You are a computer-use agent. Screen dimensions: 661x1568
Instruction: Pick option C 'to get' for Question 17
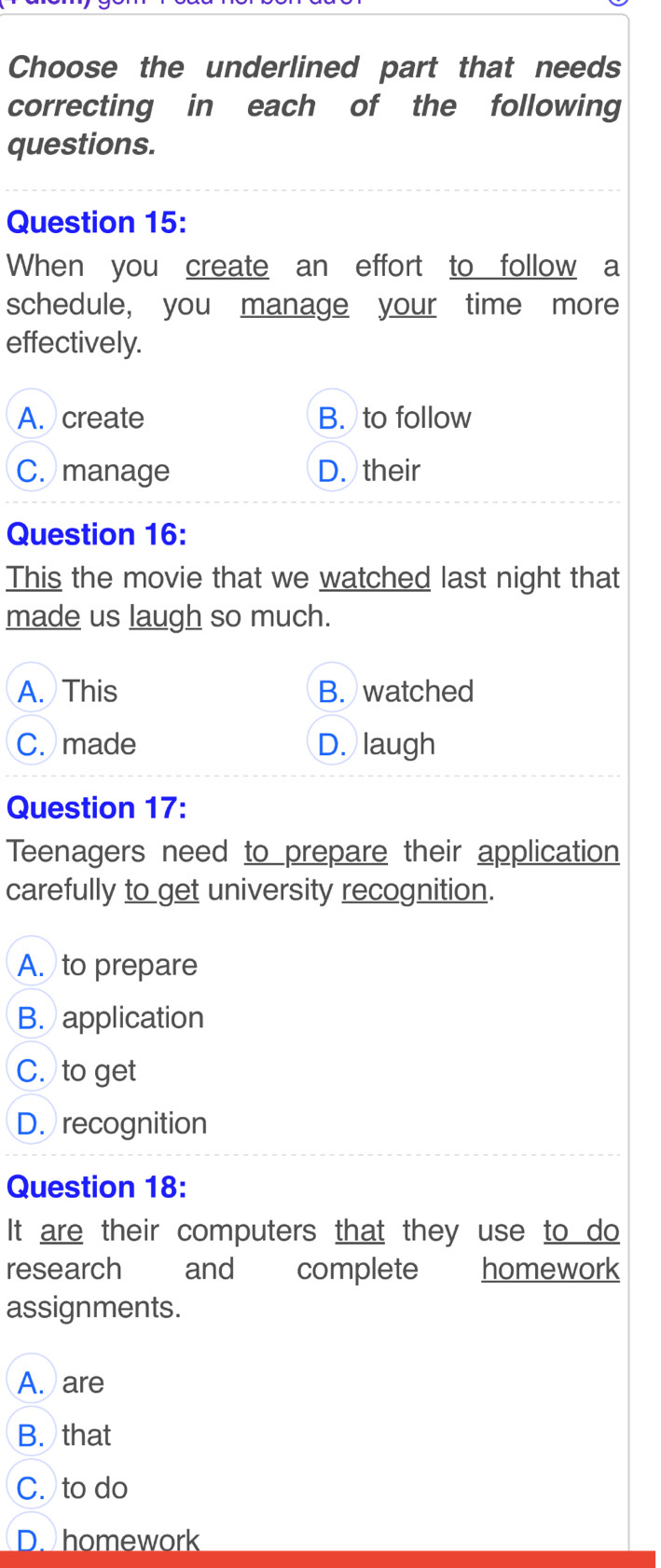32,1068
